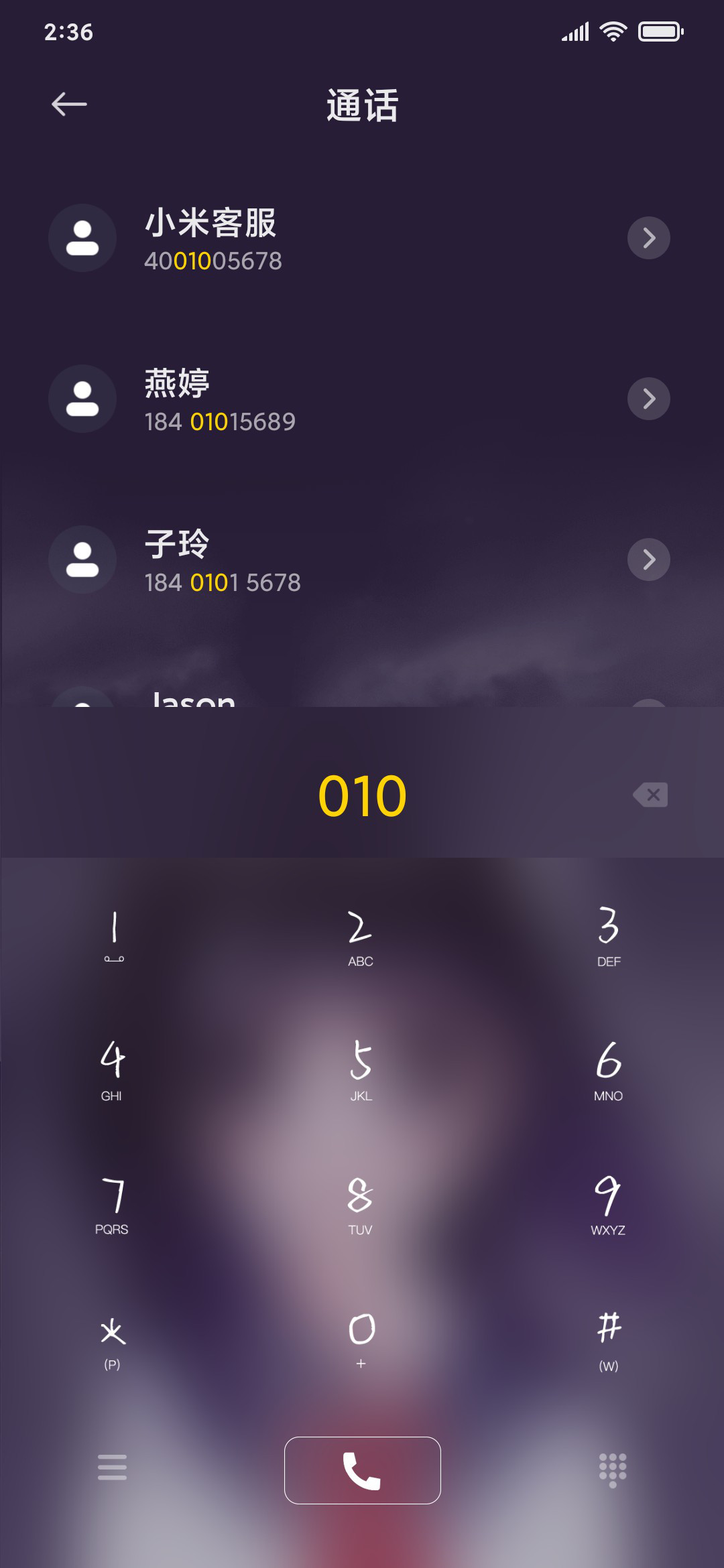The height and width of the screenshot is (1568, 724).
Task: Call the dialed number 010
Action: (362, 1470)
